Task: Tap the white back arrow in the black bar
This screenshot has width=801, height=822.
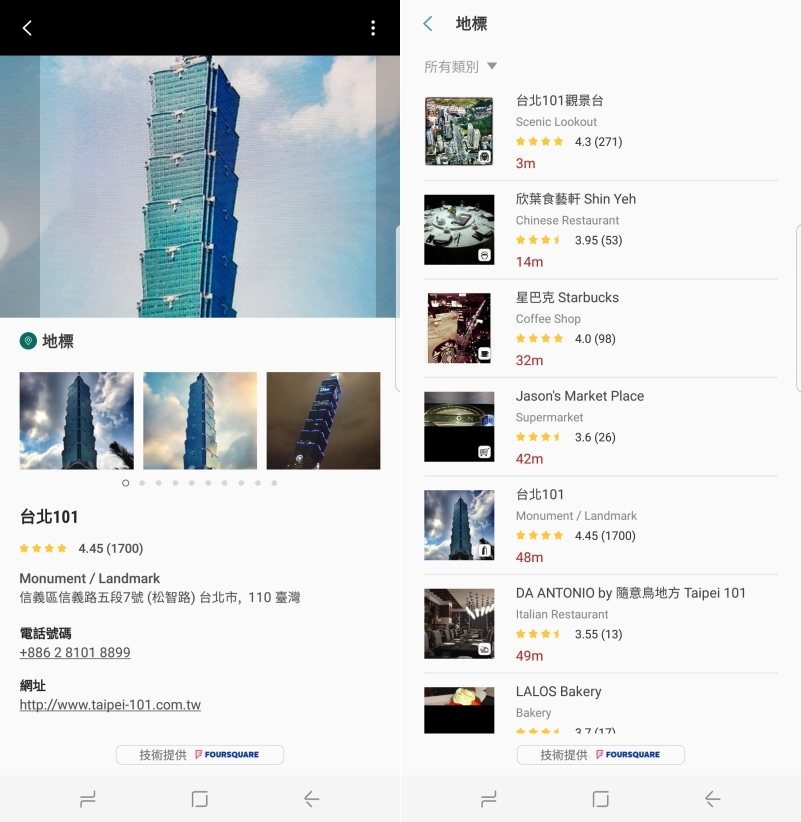Action: coord(27,28)
